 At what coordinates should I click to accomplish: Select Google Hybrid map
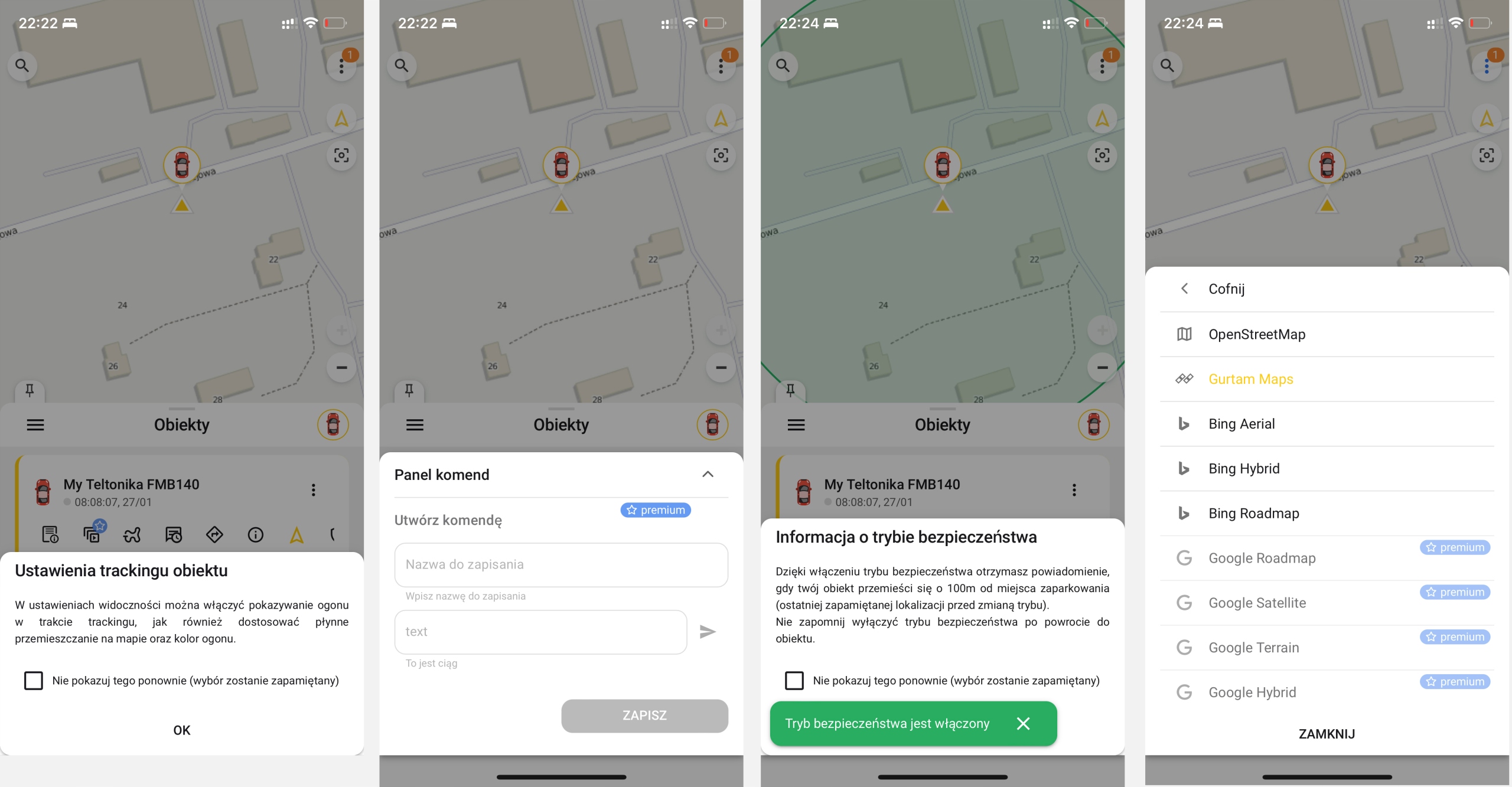point(1252,693)
